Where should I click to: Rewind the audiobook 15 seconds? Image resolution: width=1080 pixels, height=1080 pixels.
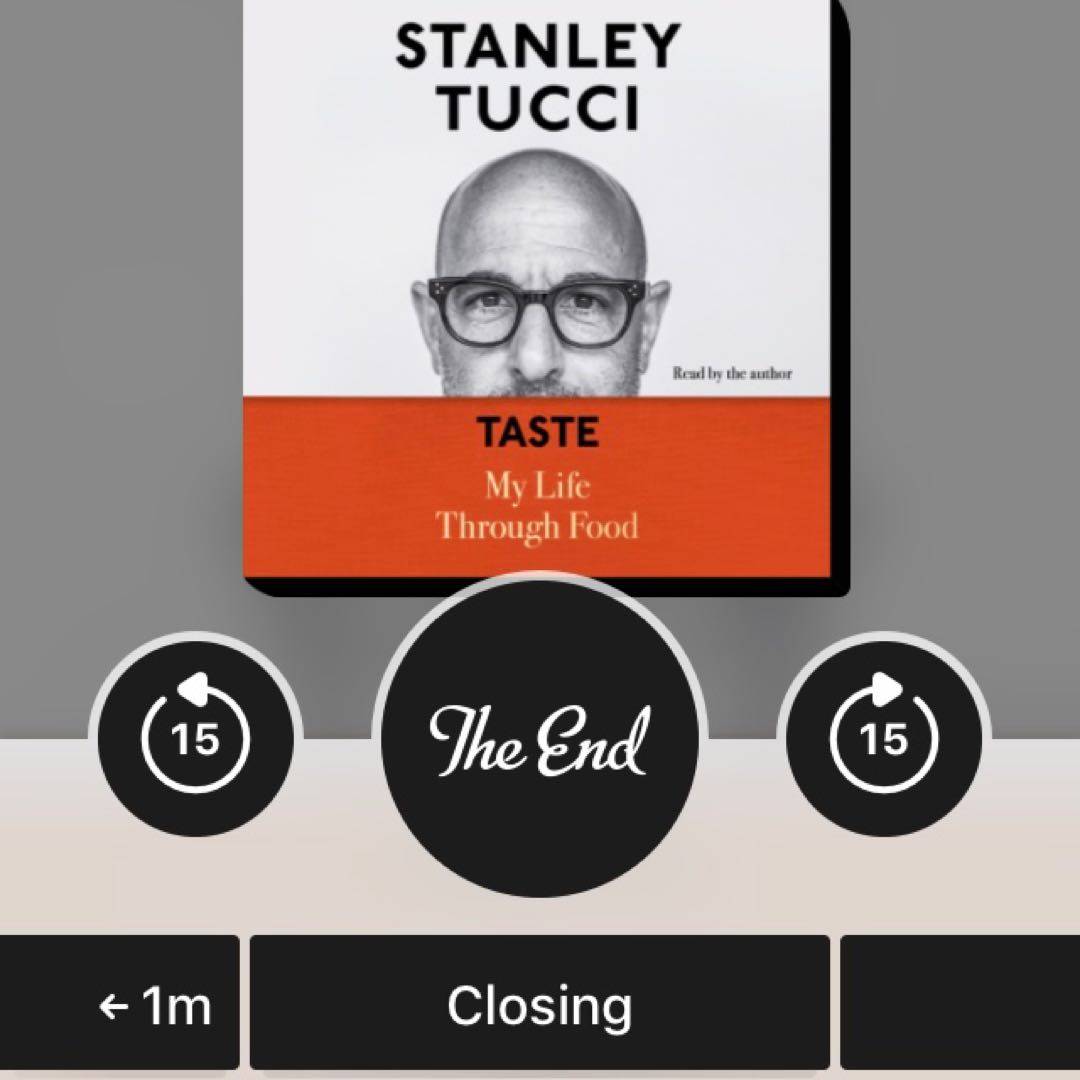click(x=195, y=738)
